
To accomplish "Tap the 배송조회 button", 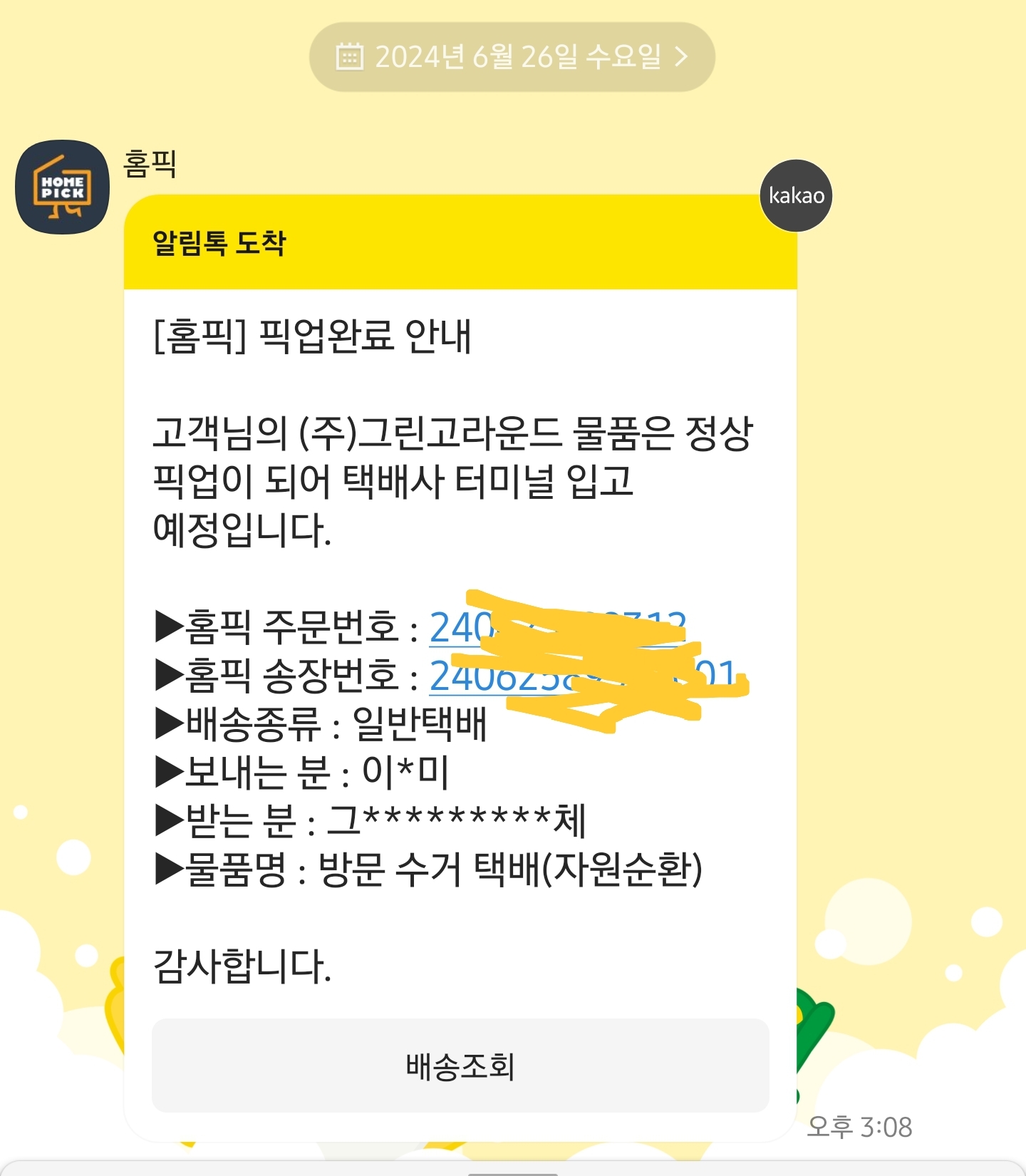I will coord(460,1066).
